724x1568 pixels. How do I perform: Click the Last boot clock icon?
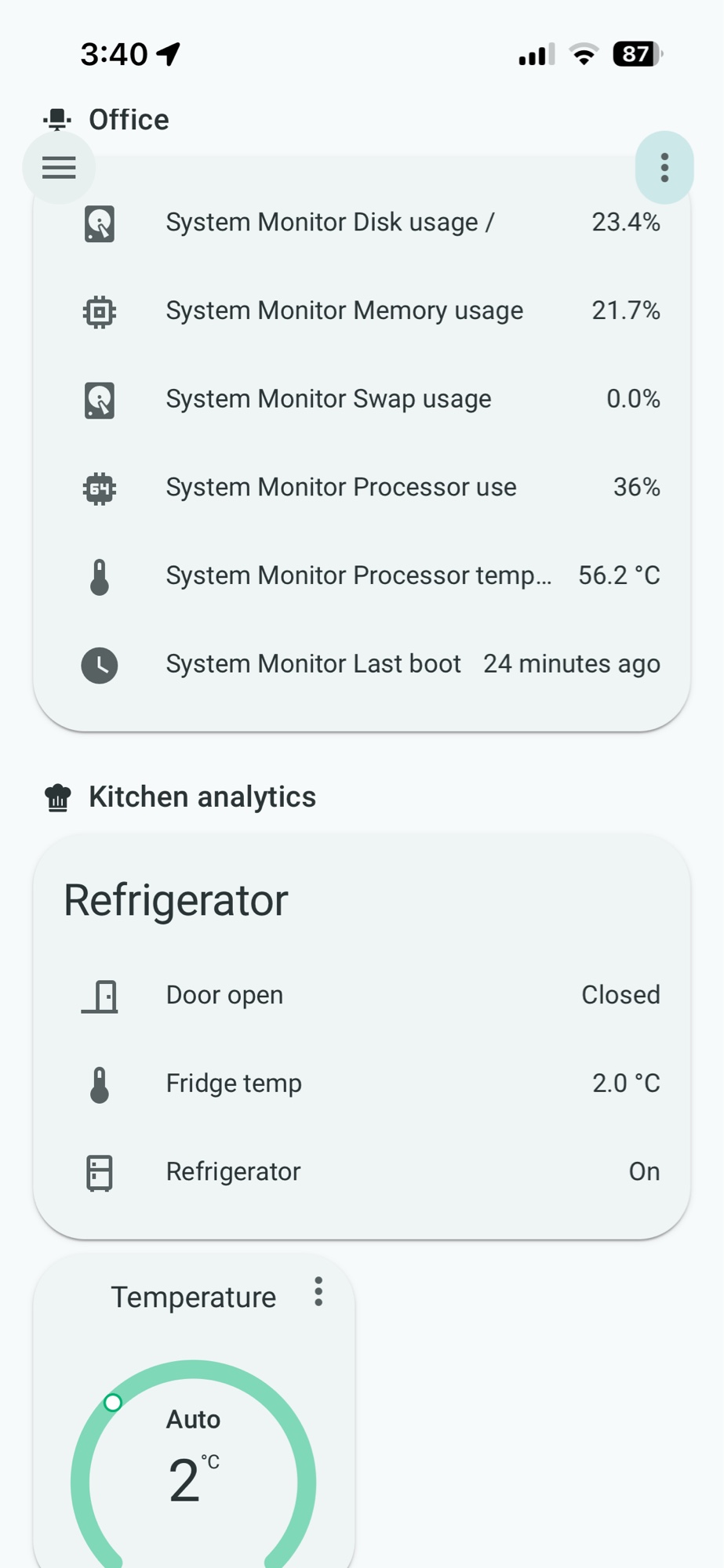(x=100, y=664)
